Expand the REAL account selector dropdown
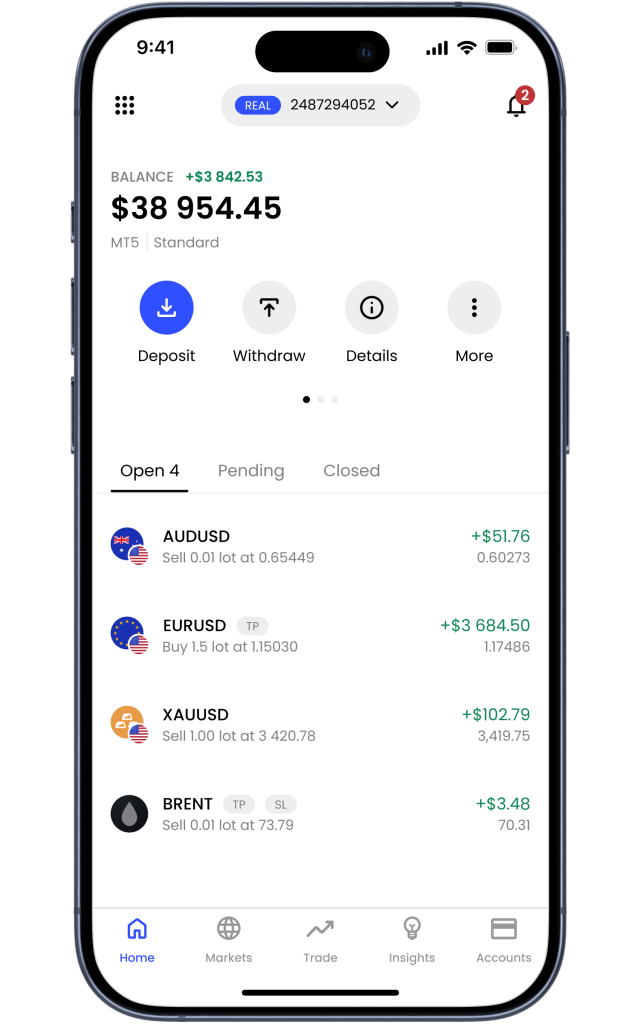The width and height of the screenshot is (640, 1024). [320, 105]
